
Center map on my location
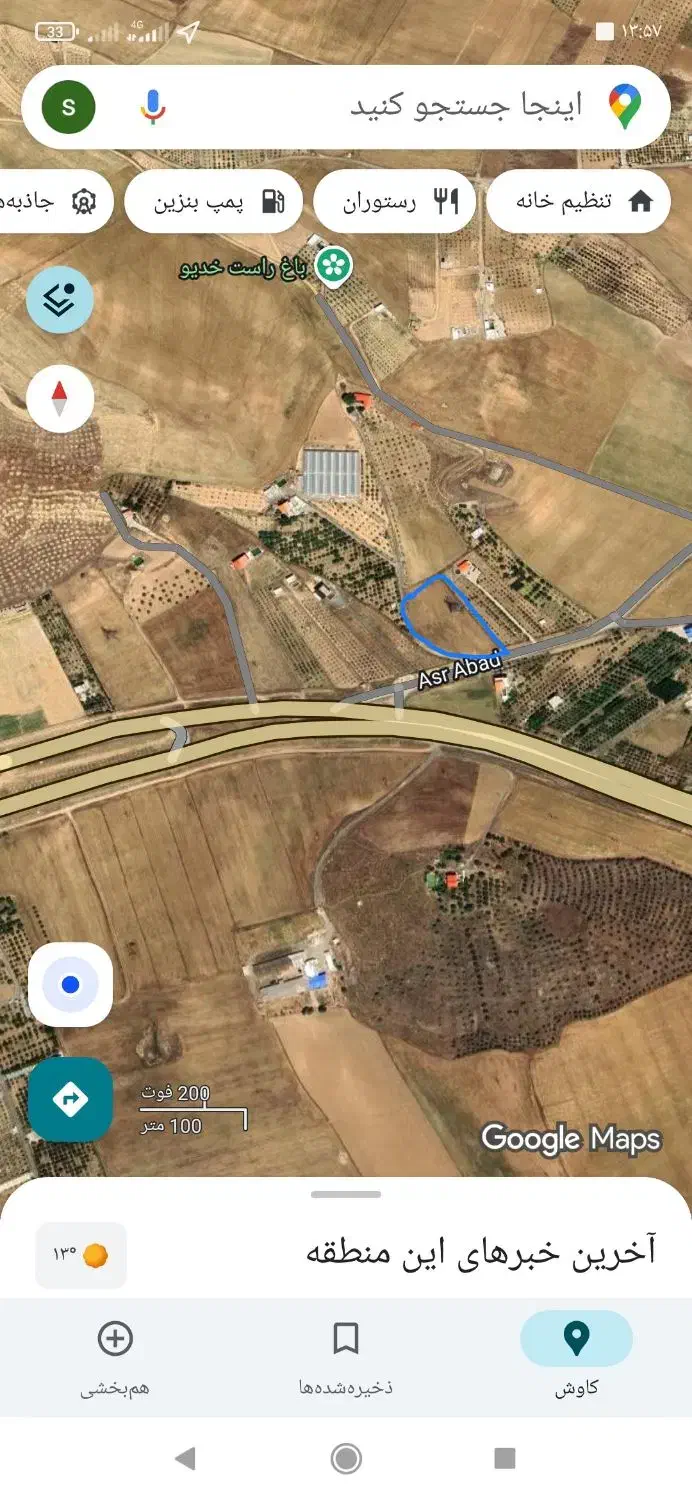pos(70,985)
